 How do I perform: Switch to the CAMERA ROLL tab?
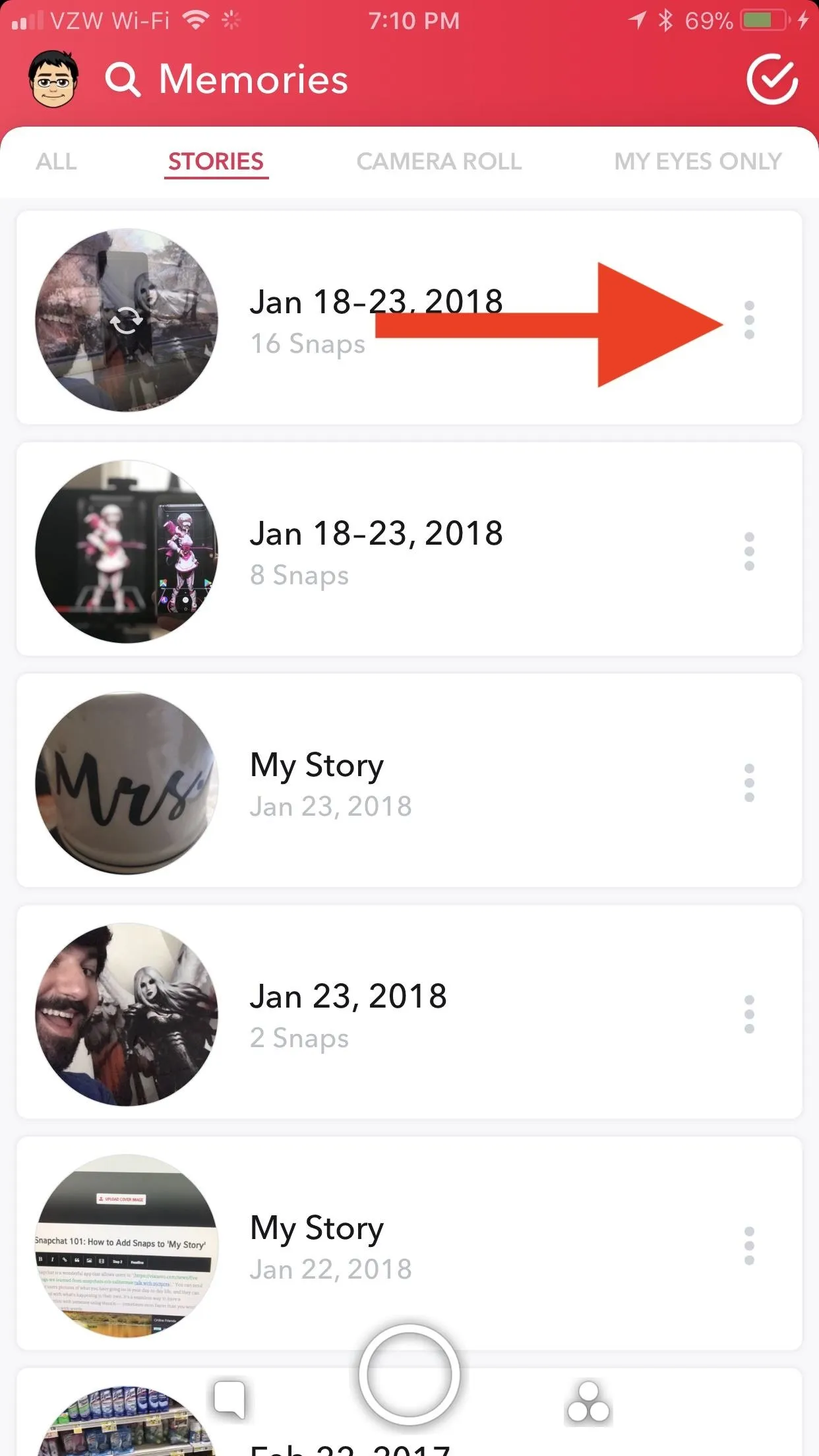click(439, 162)
